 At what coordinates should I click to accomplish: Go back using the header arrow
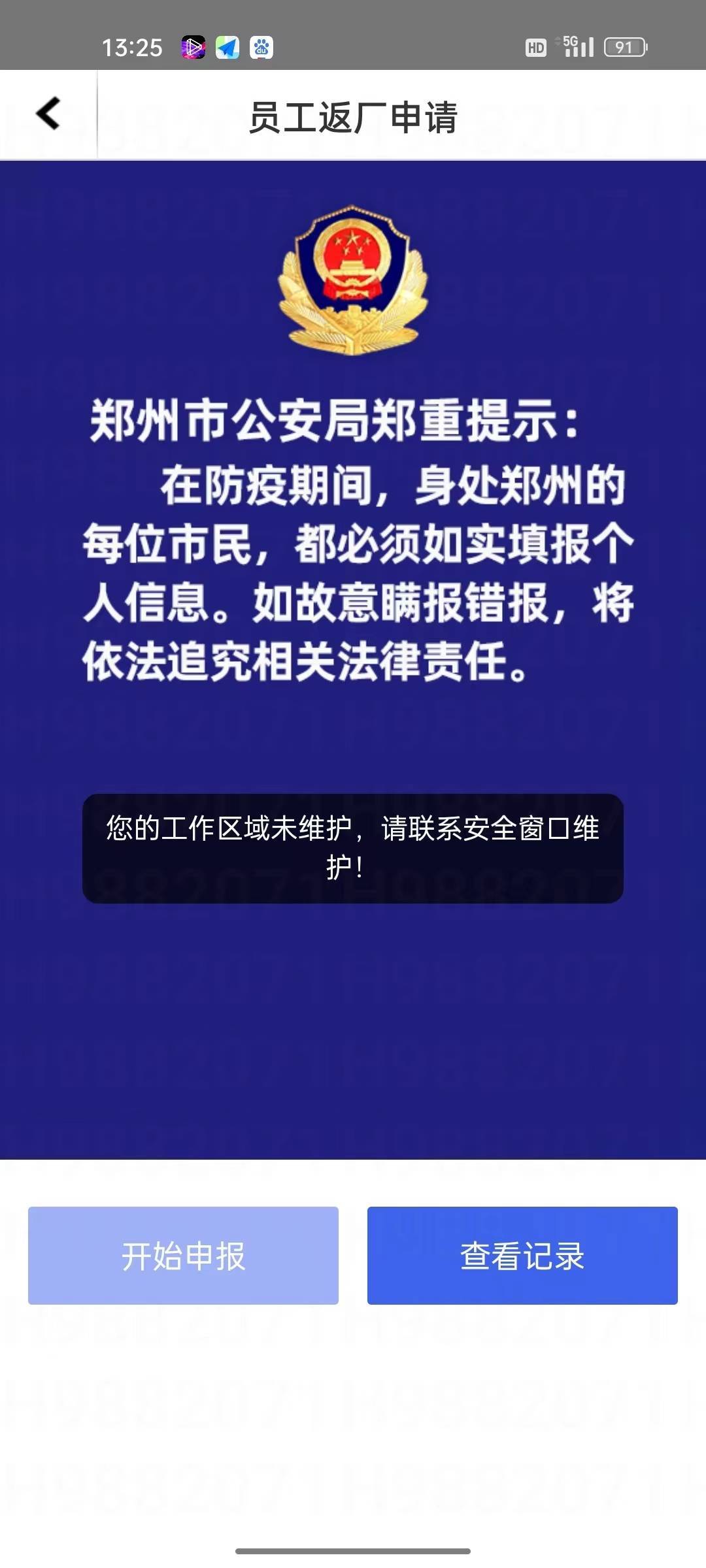[x=48, y=114]
